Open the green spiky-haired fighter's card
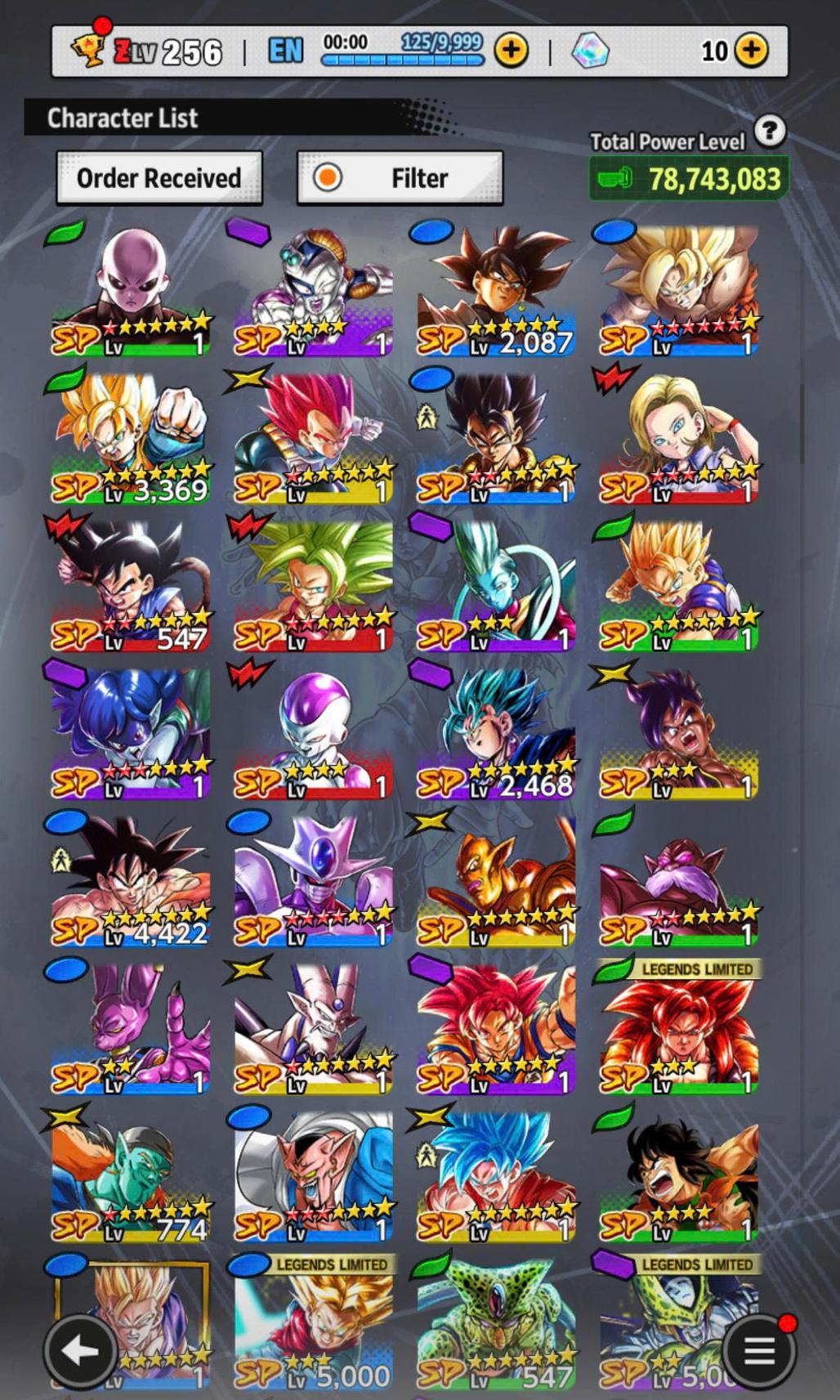The width and height of the screenshot is (840, 1400). [x=314, y=586]
